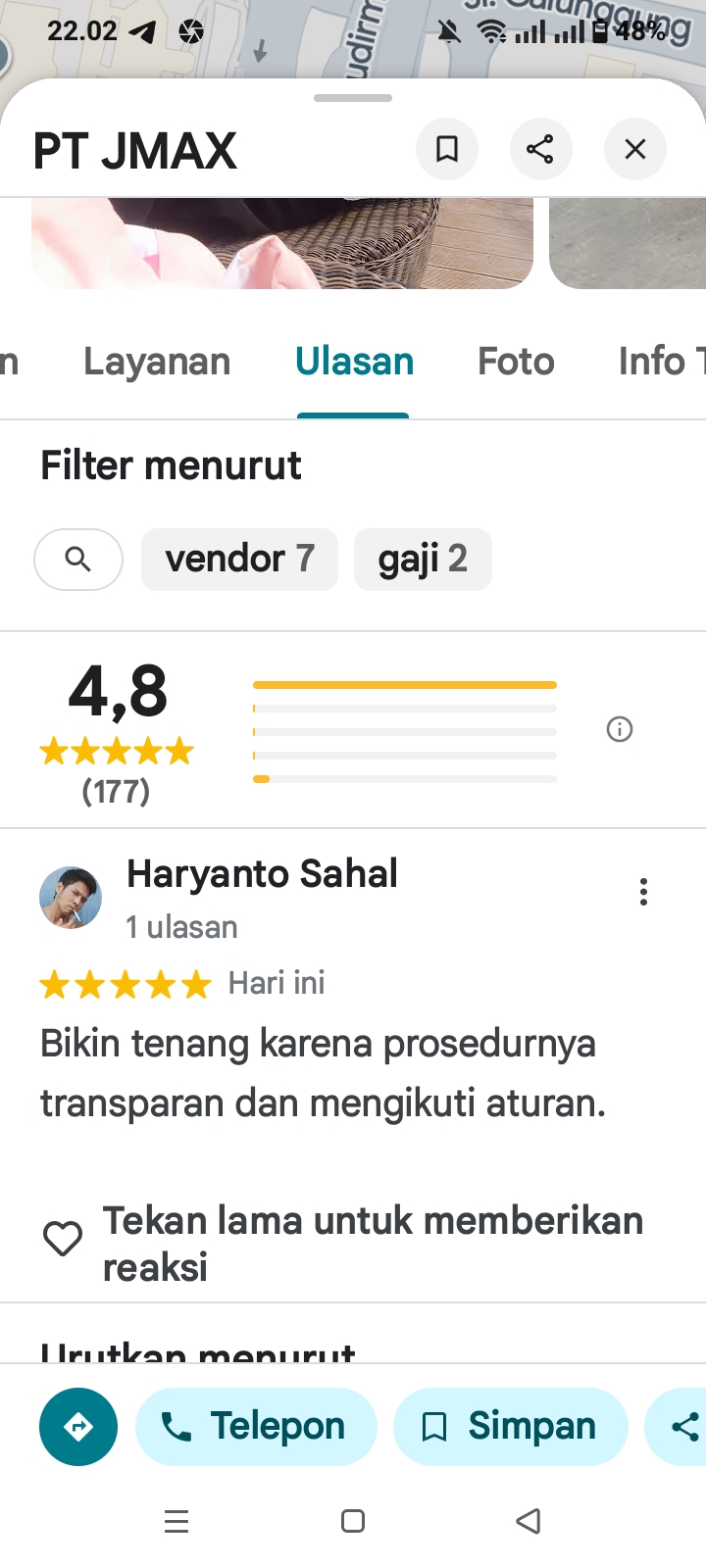Share PT JMAX via header share icon
Screen dimensions: 706x1568
tap(540, 149)
